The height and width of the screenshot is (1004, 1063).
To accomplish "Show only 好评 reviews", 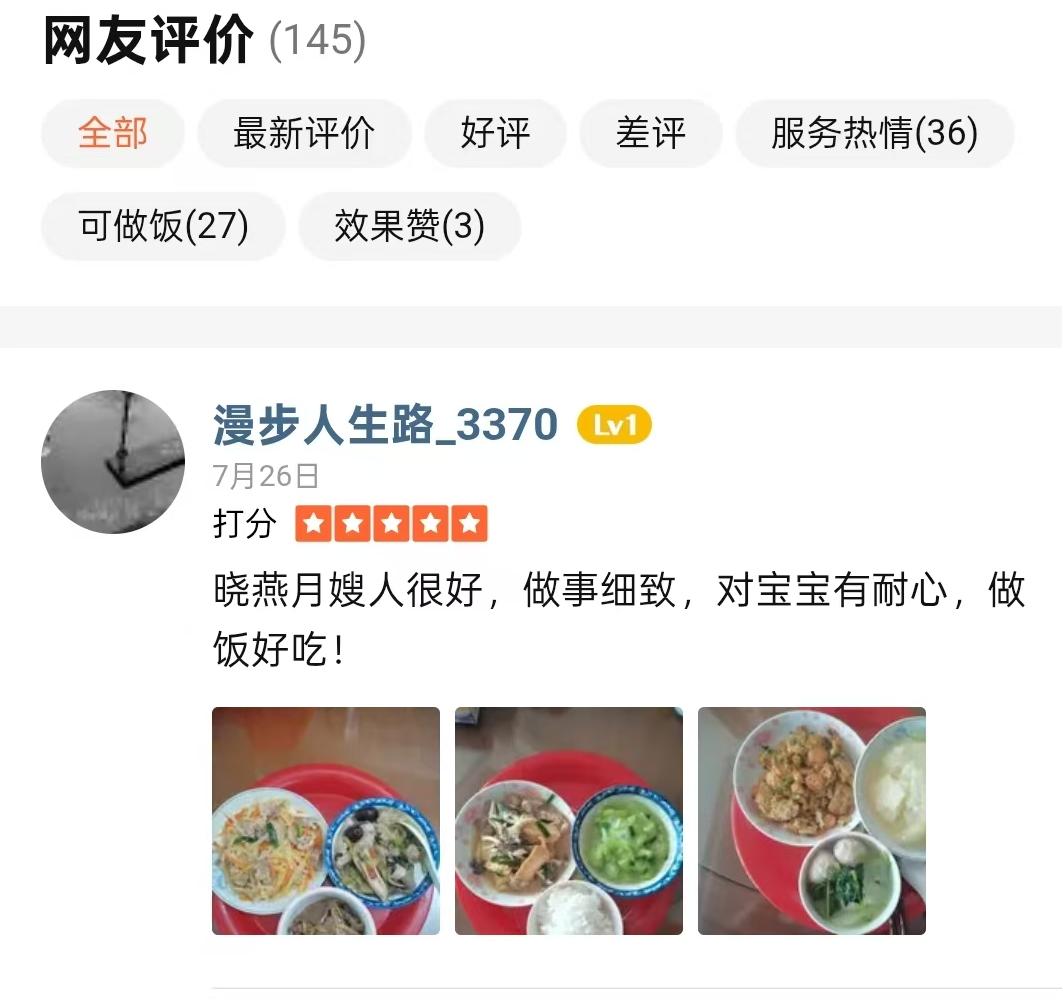I will click(x=495, y=133).
